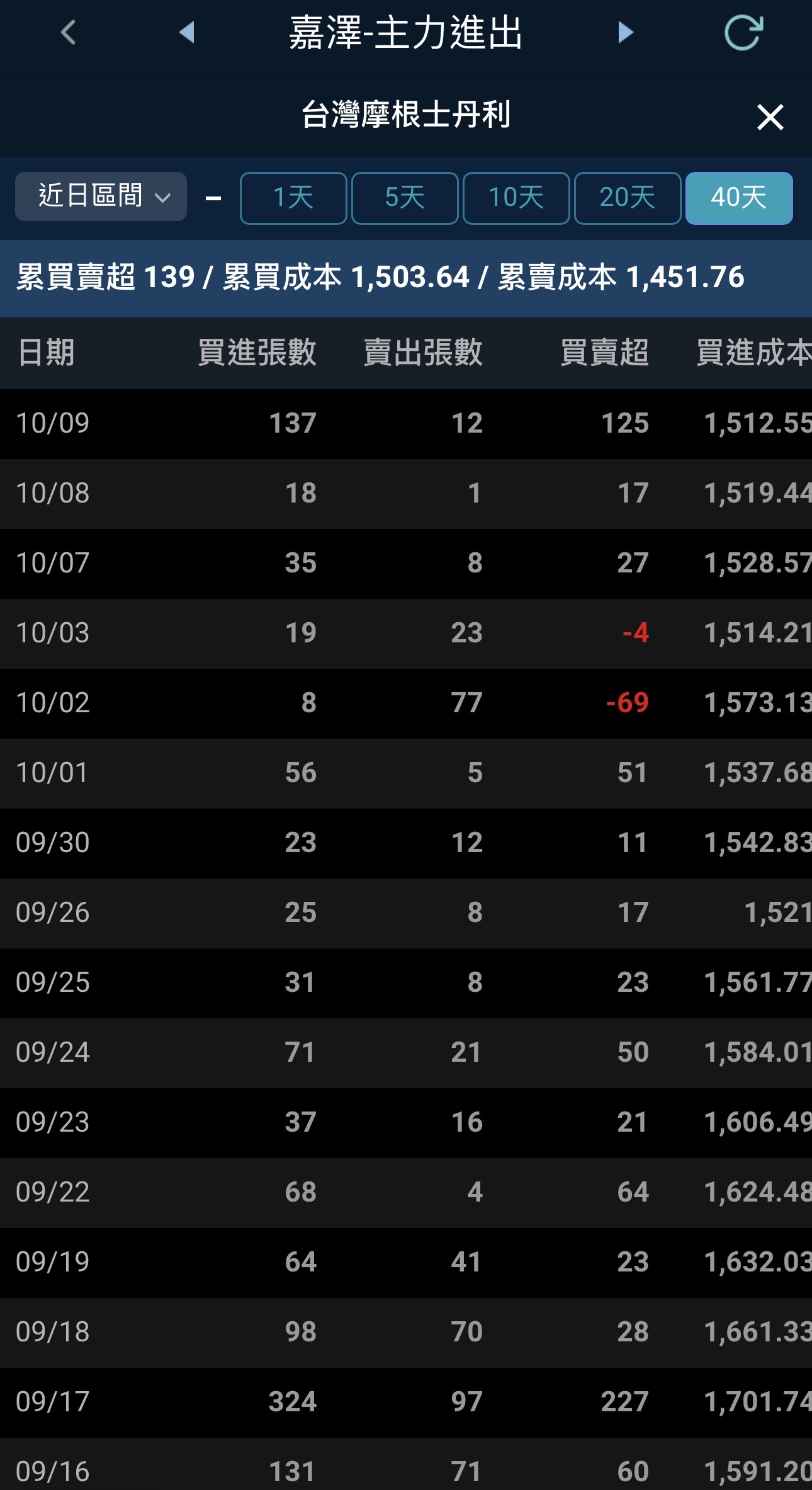Select the 20天 range

(x=628, y=198)
